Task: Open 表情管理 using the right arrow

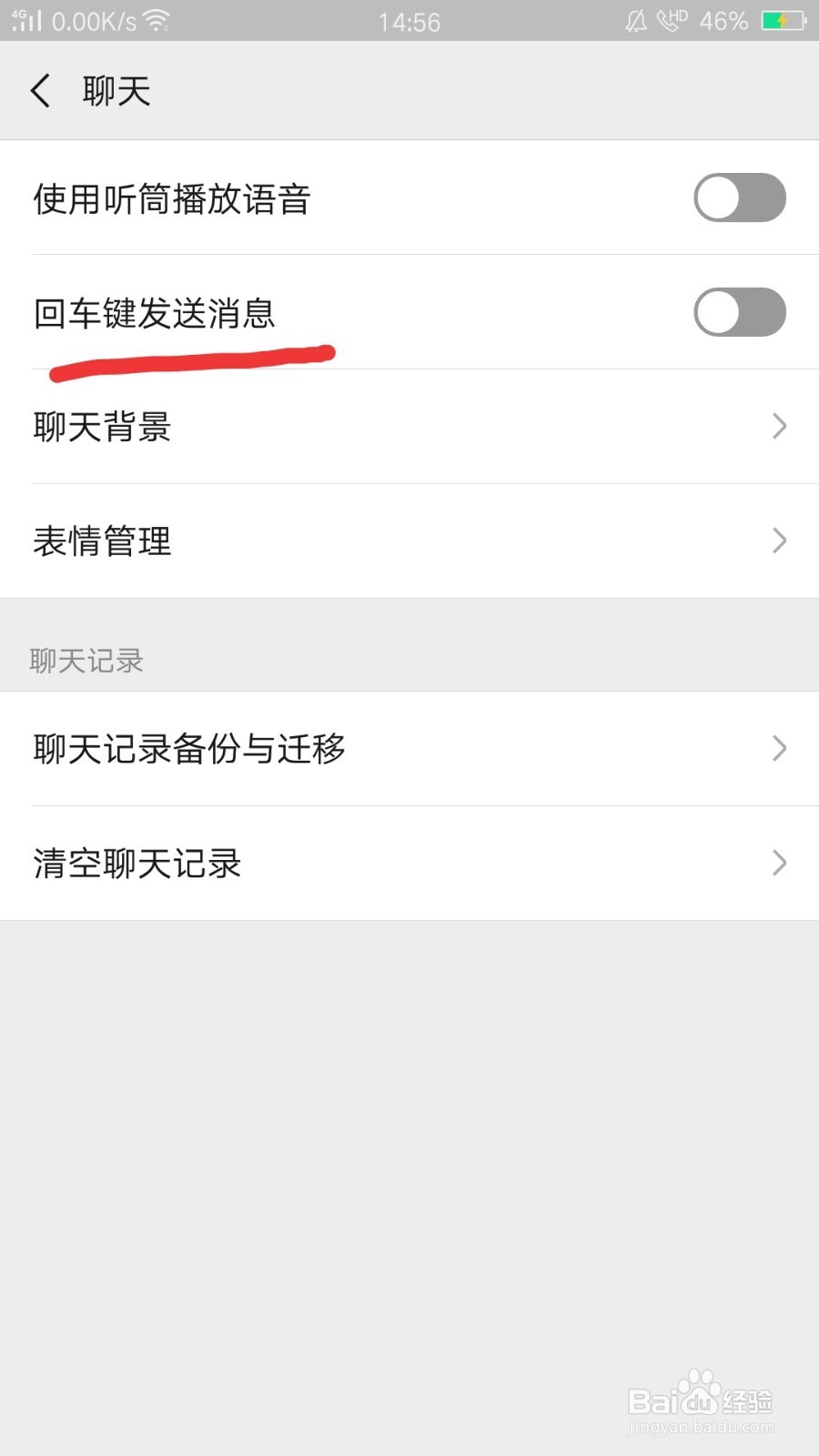Action: pyautogui.click(x=778, y=541)
